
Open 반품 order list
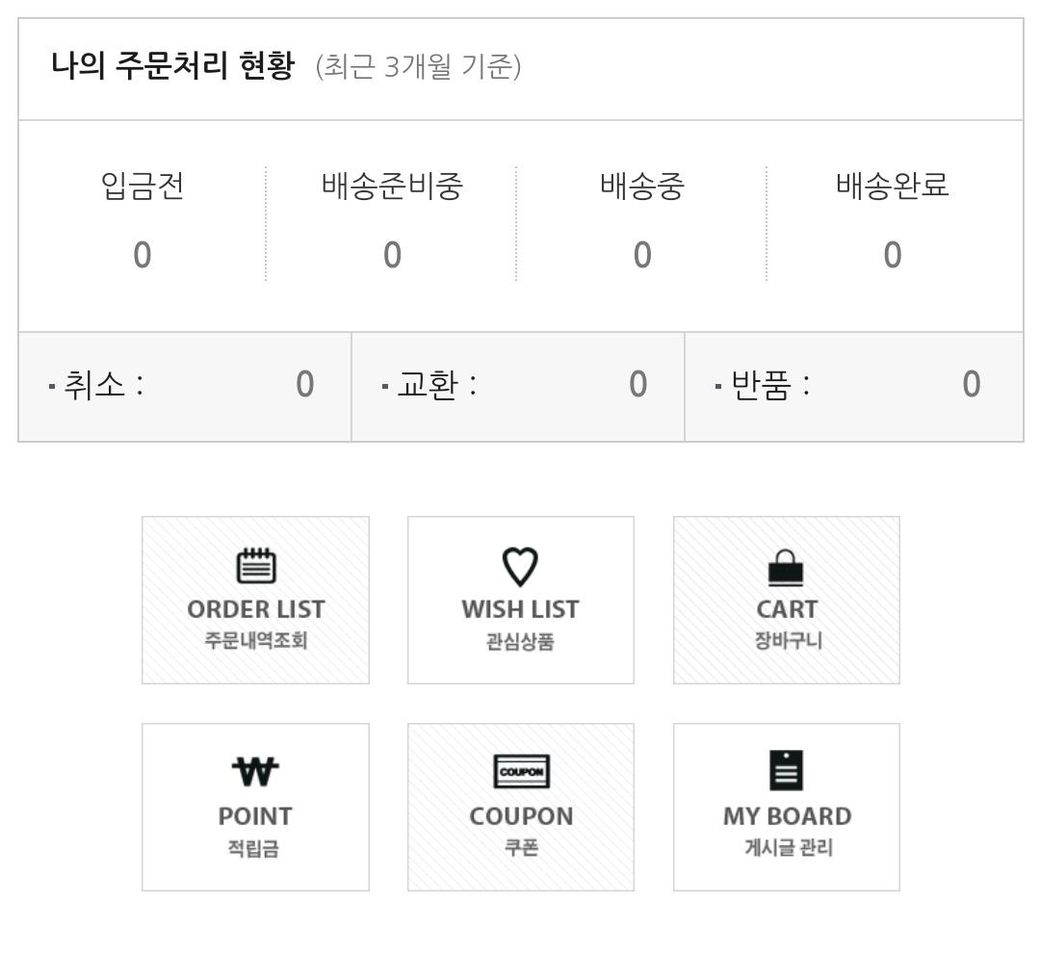[852, 385]
